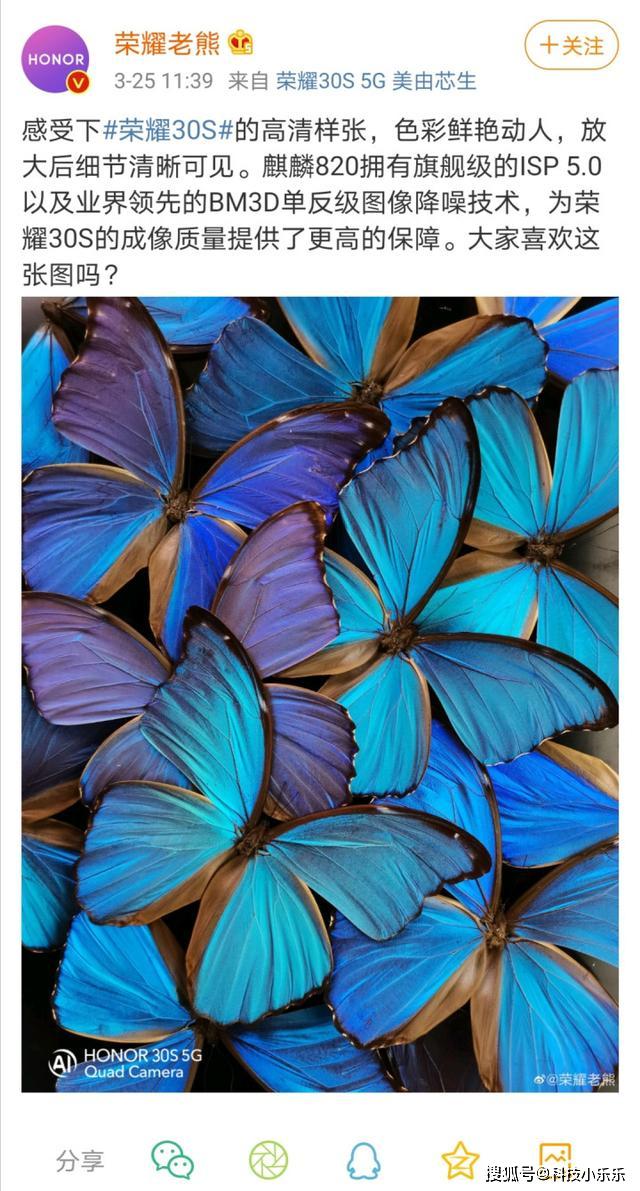This screenshot has width=640, height=1191.
Task: Open the 荣耀30S 5G 美由芯生 source link
Action: coord(376,81)
